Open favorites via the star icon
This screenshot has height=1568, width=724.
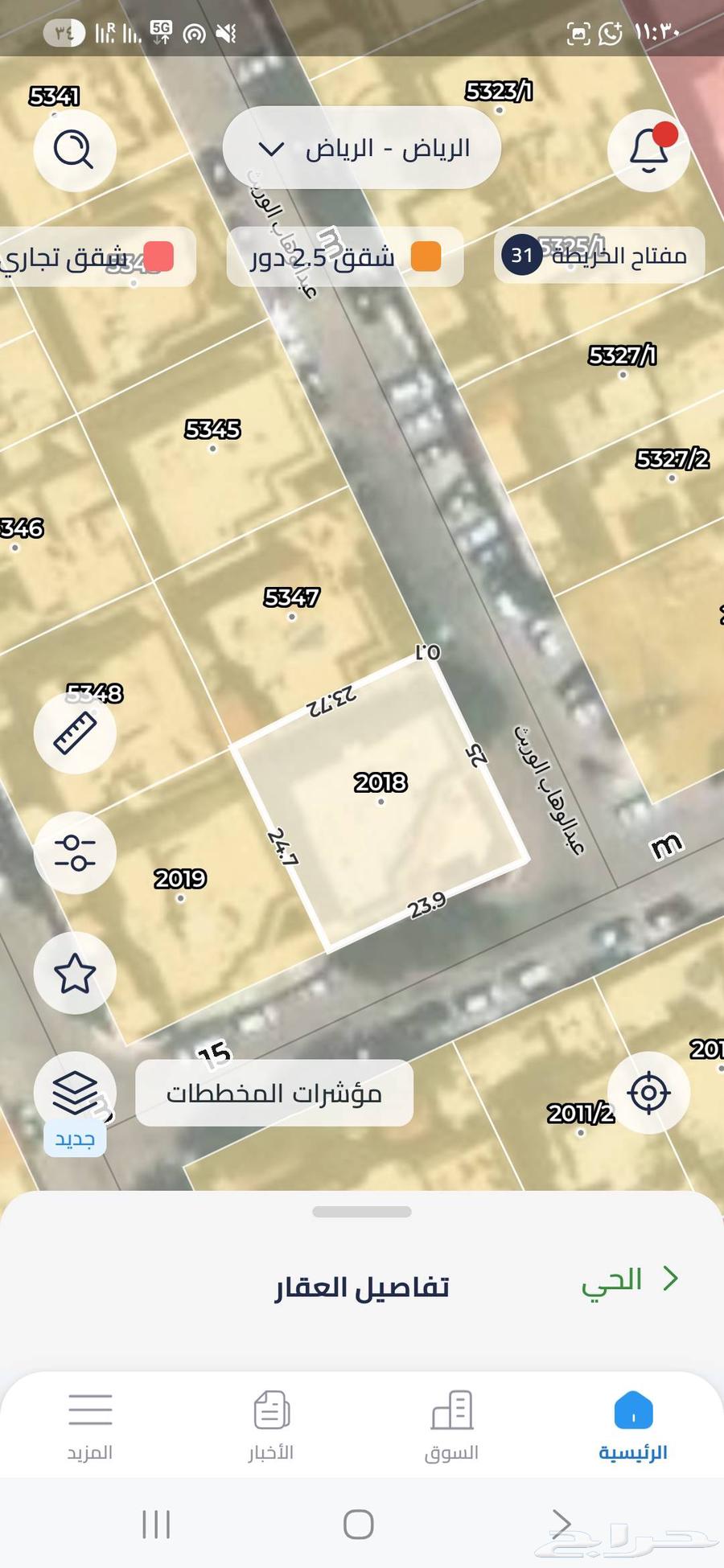pyautogui.click(x=74, y=972)
